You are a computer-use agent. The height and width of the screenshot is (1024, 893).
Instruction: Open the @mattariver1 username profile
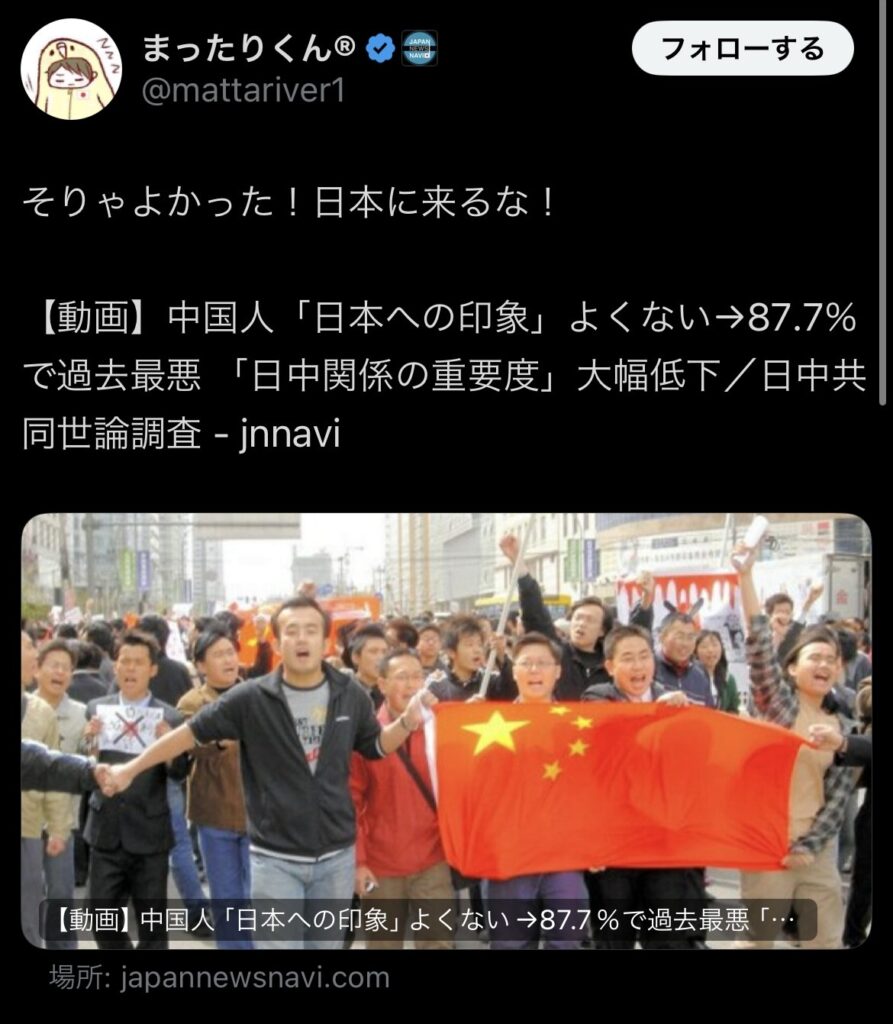point(243,92)
